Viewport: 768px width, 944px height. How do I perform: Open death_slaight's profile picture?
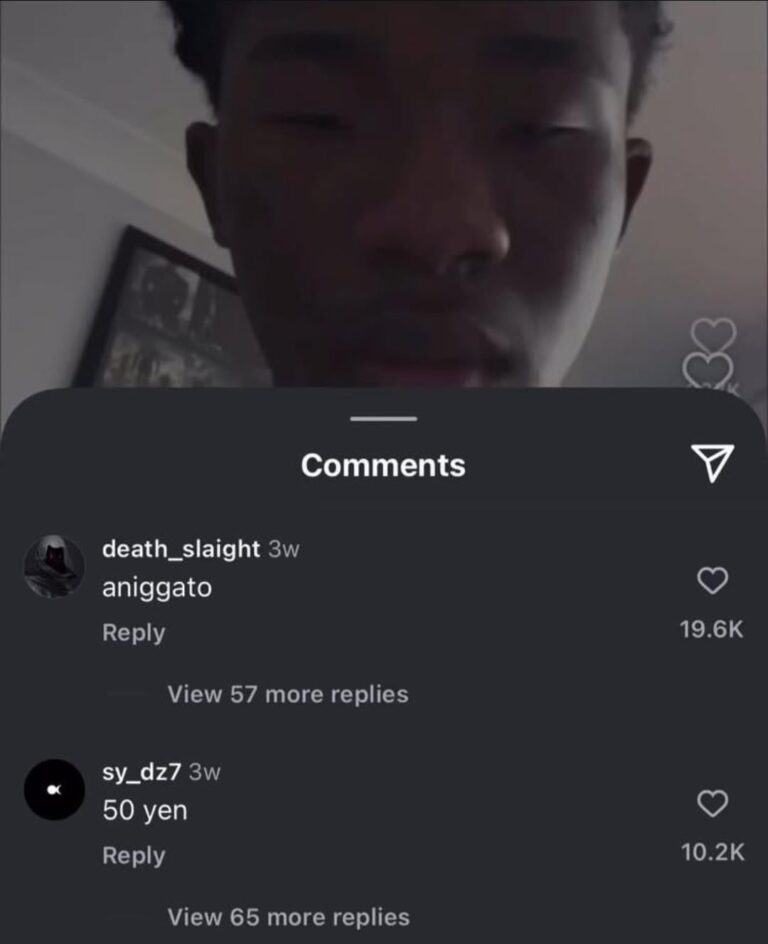point(53,566)
